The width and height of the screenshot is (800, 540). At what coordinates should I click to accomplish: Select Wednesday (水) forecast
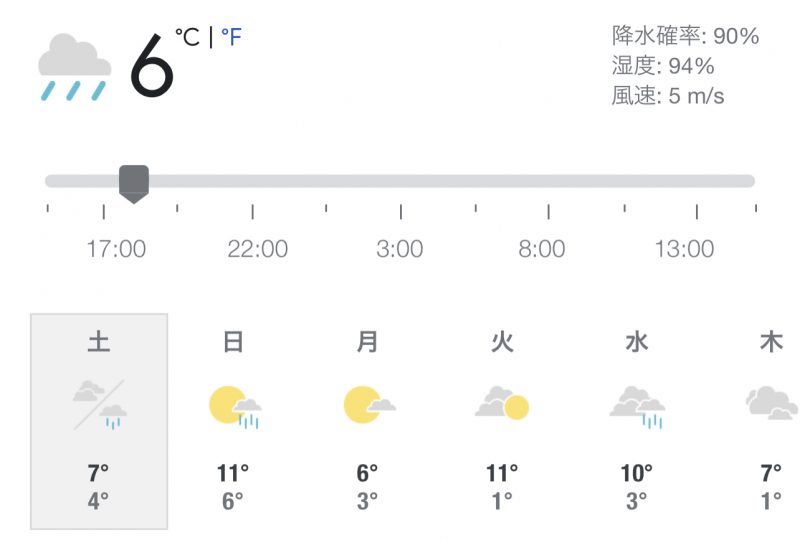[x=637, y=421]
